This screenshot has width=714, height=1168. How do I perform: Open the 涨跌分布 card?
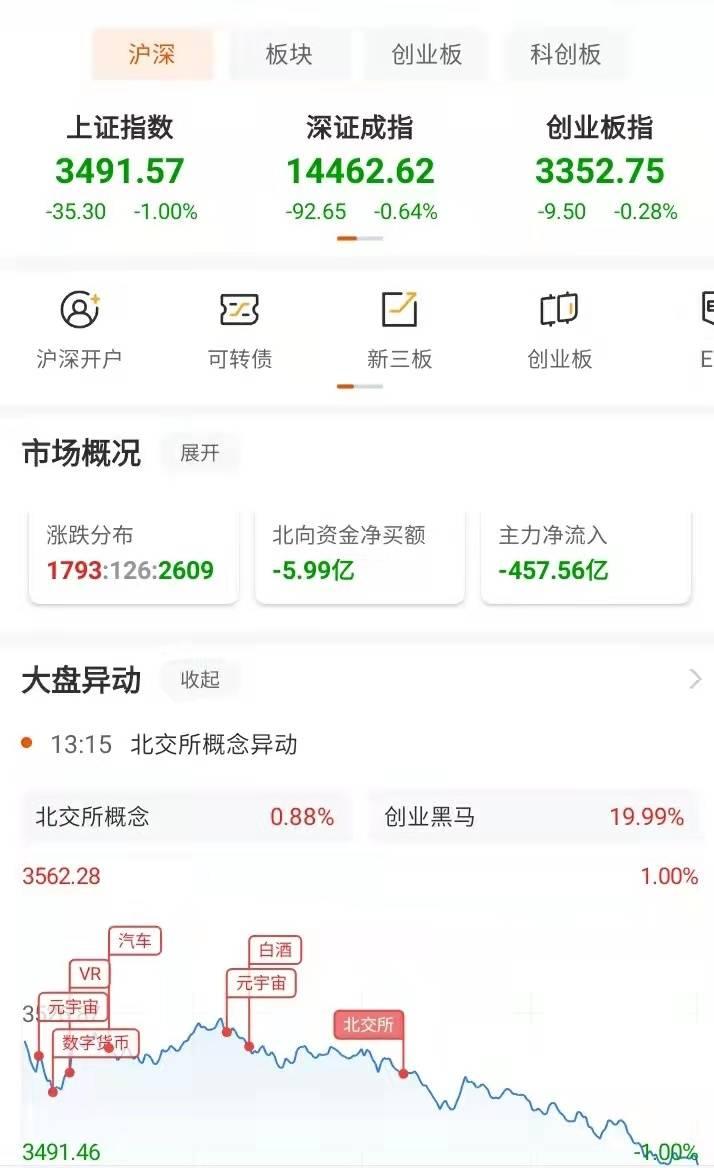click(x=133, y=556)
